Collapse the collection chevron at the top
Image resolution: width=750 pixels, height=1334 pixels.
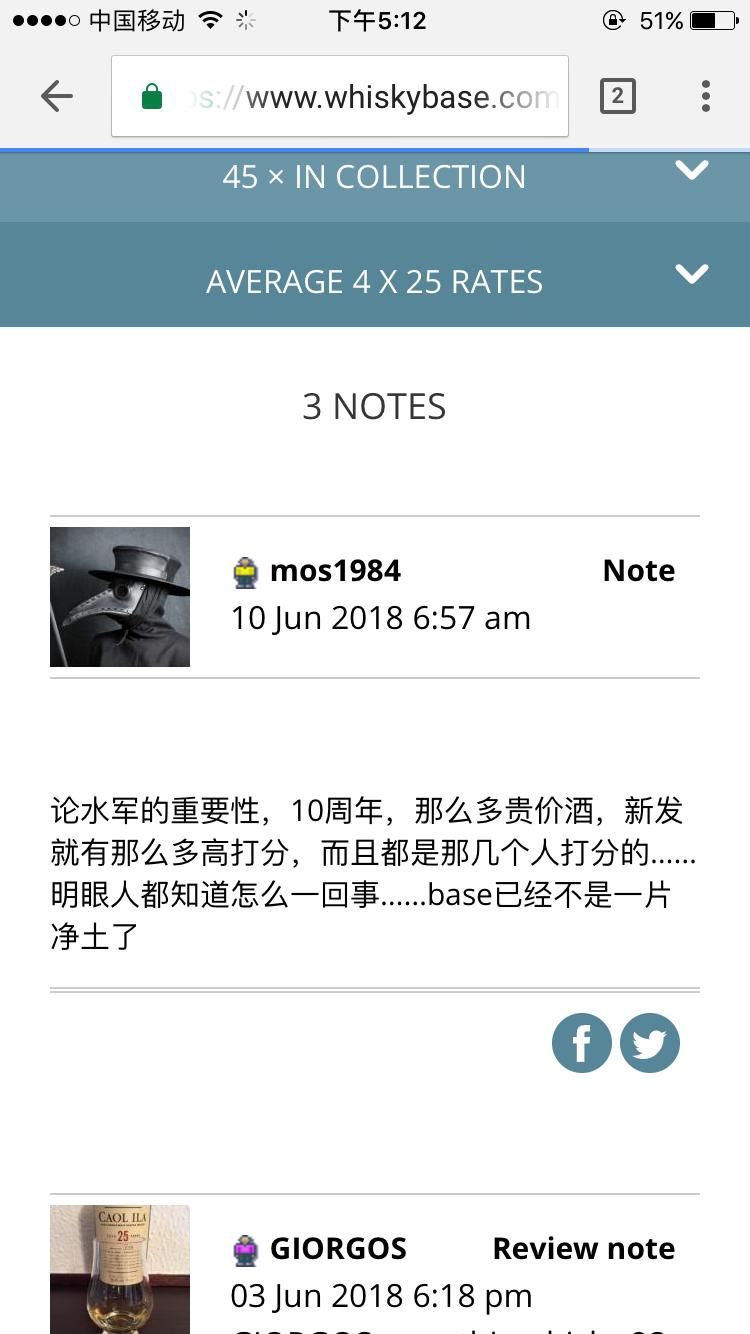click(692, 171)
